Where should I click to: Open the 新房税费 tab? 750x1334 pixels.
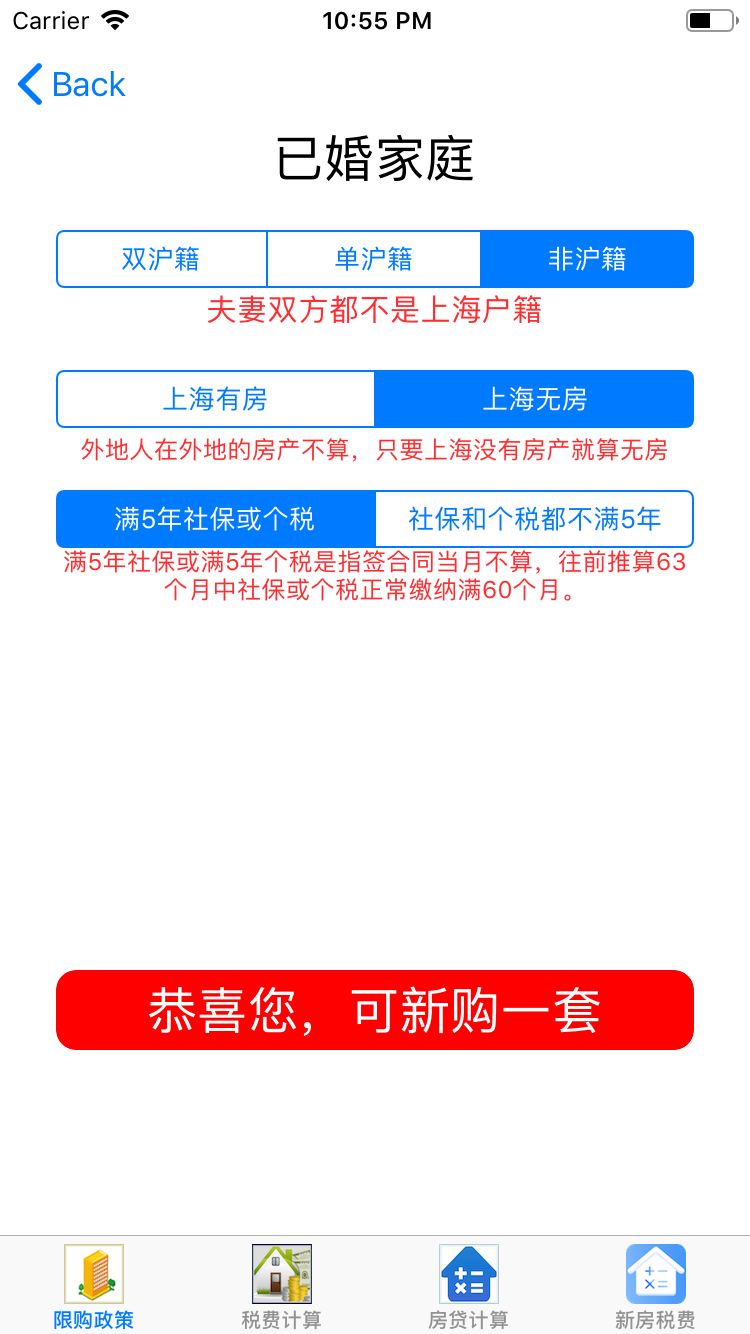click(655, 1286)
